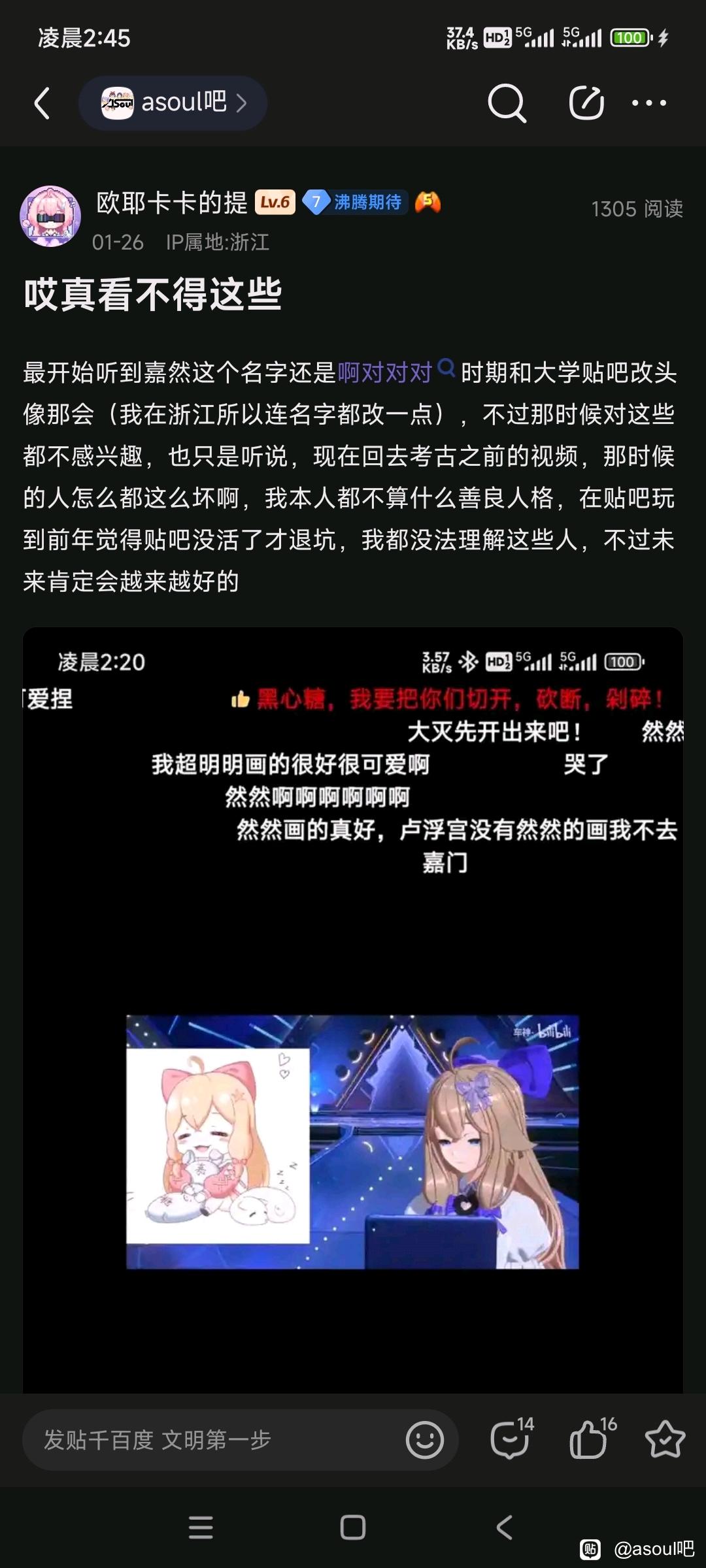Open search with the magnifier icon
The image size is (706, 1568).
pyautogui.click(x=507, y=103)
